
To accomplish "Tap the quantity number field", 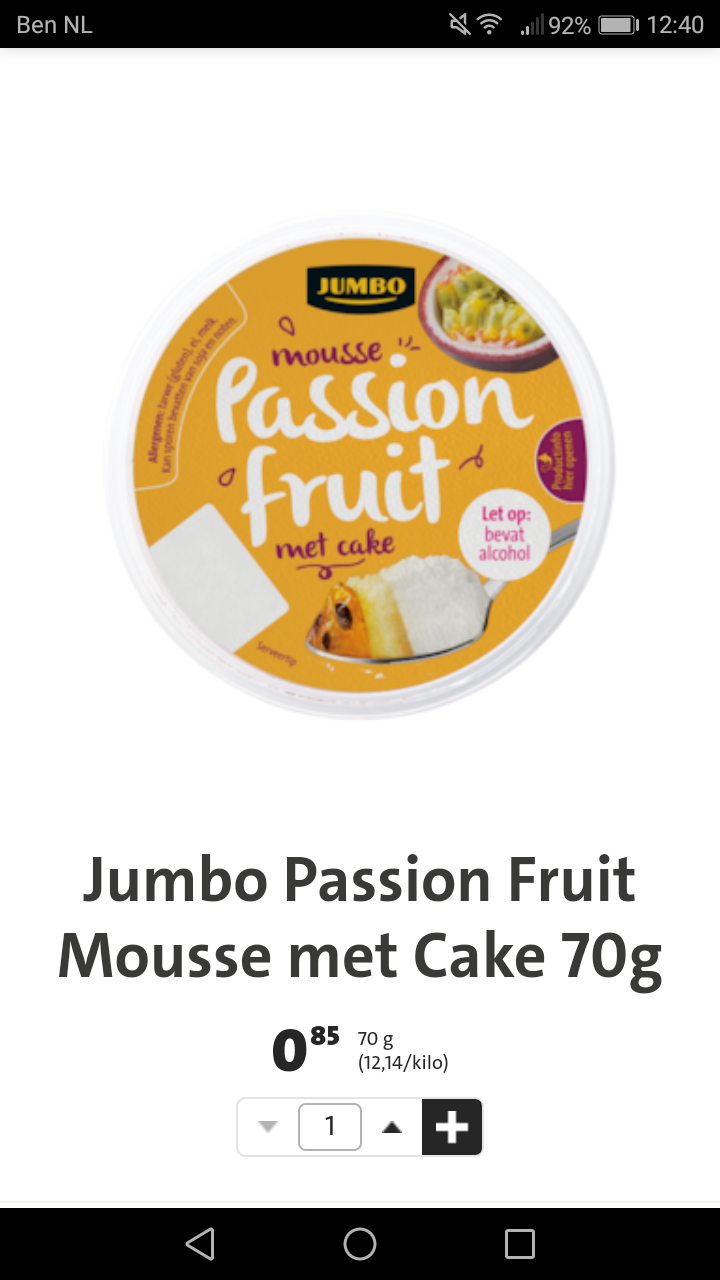I will (330, 1127).
